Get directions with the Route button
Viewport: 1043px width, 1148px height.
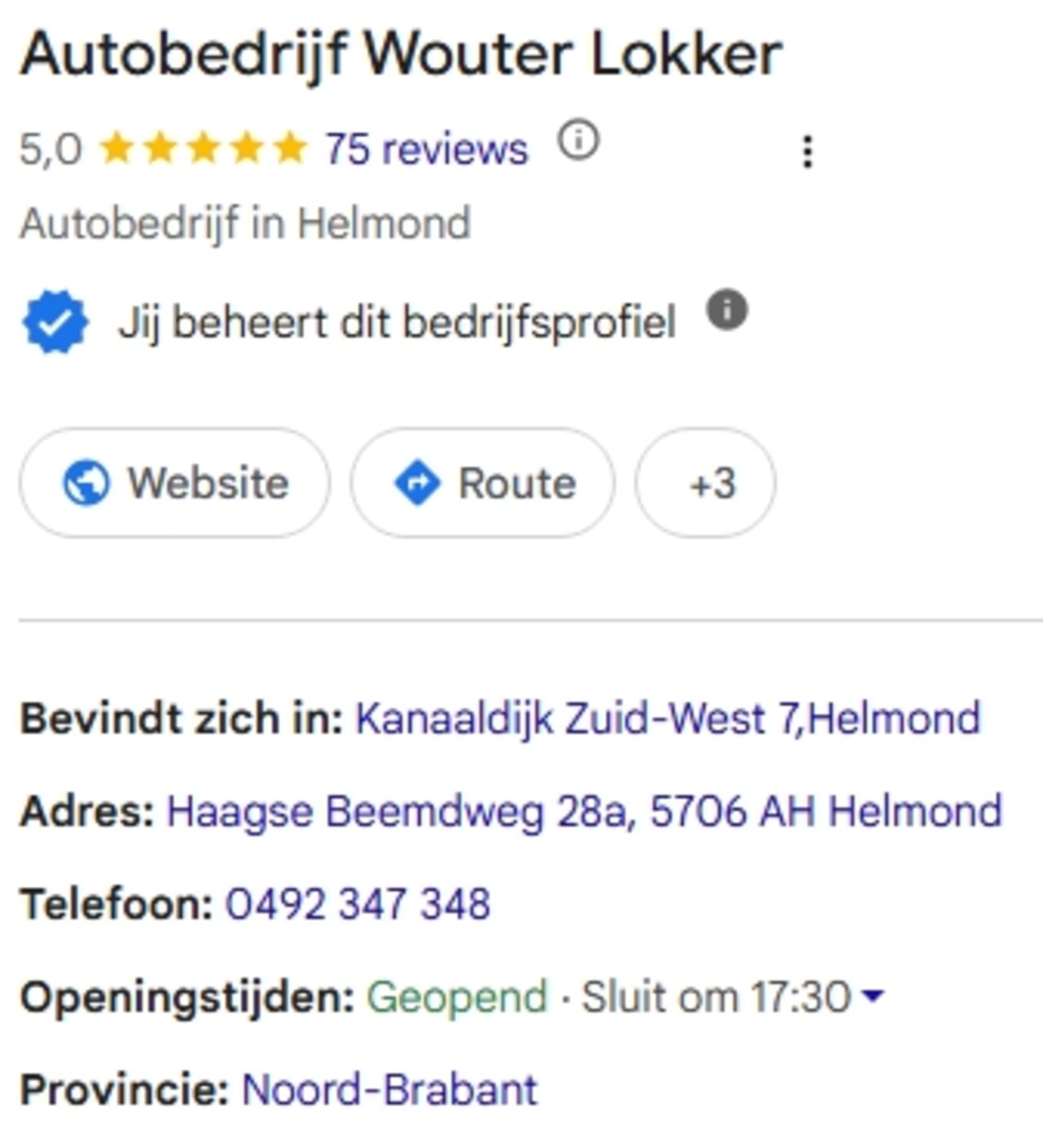coord(483,483)
